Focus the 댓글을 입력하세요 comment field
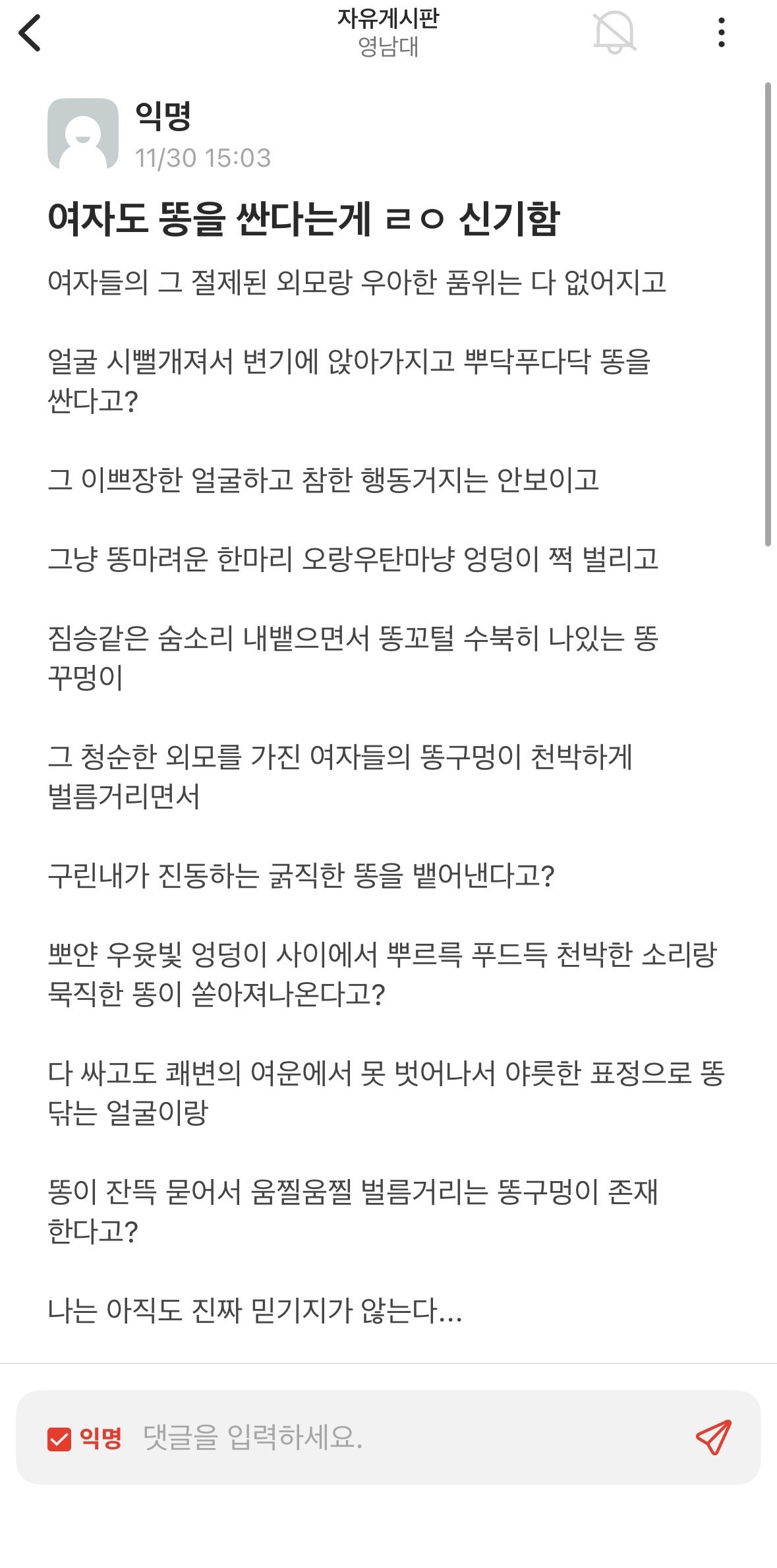This screenshot has height=1568, width=777. (x=395, y=1437)
